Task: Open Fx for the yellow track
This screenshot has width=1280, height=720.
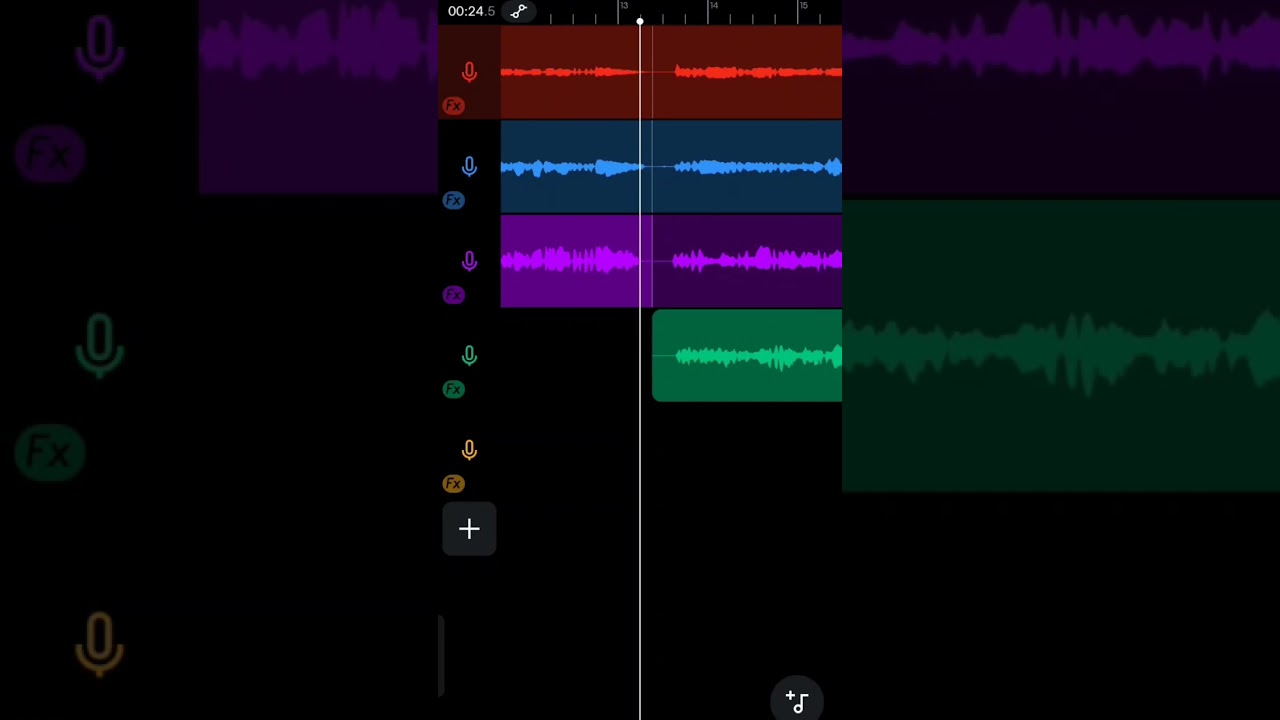Action: [x=454, y=484]
